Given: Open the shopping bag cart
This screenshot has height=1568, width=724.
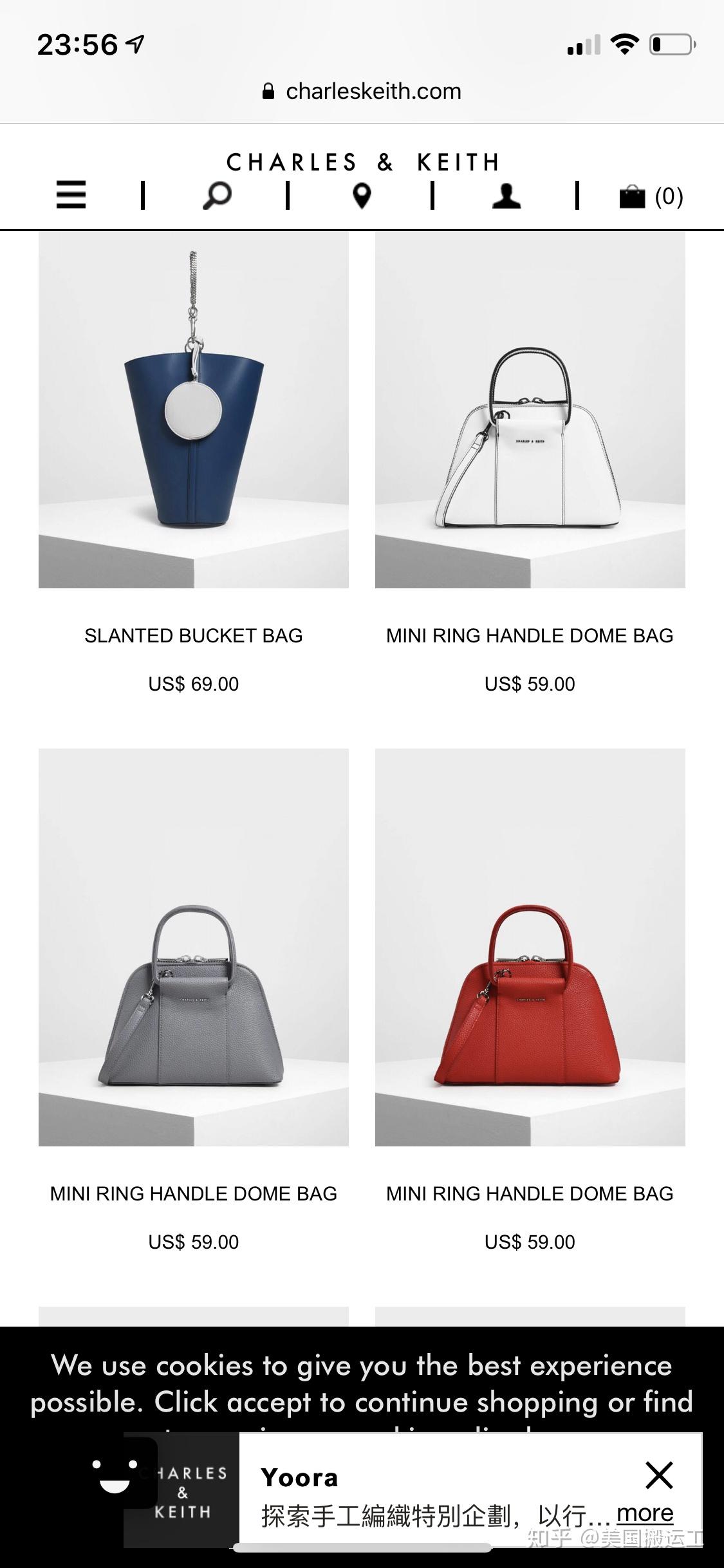Looking at the screenshot, I should pyautogui.click(x=651, y=196).
